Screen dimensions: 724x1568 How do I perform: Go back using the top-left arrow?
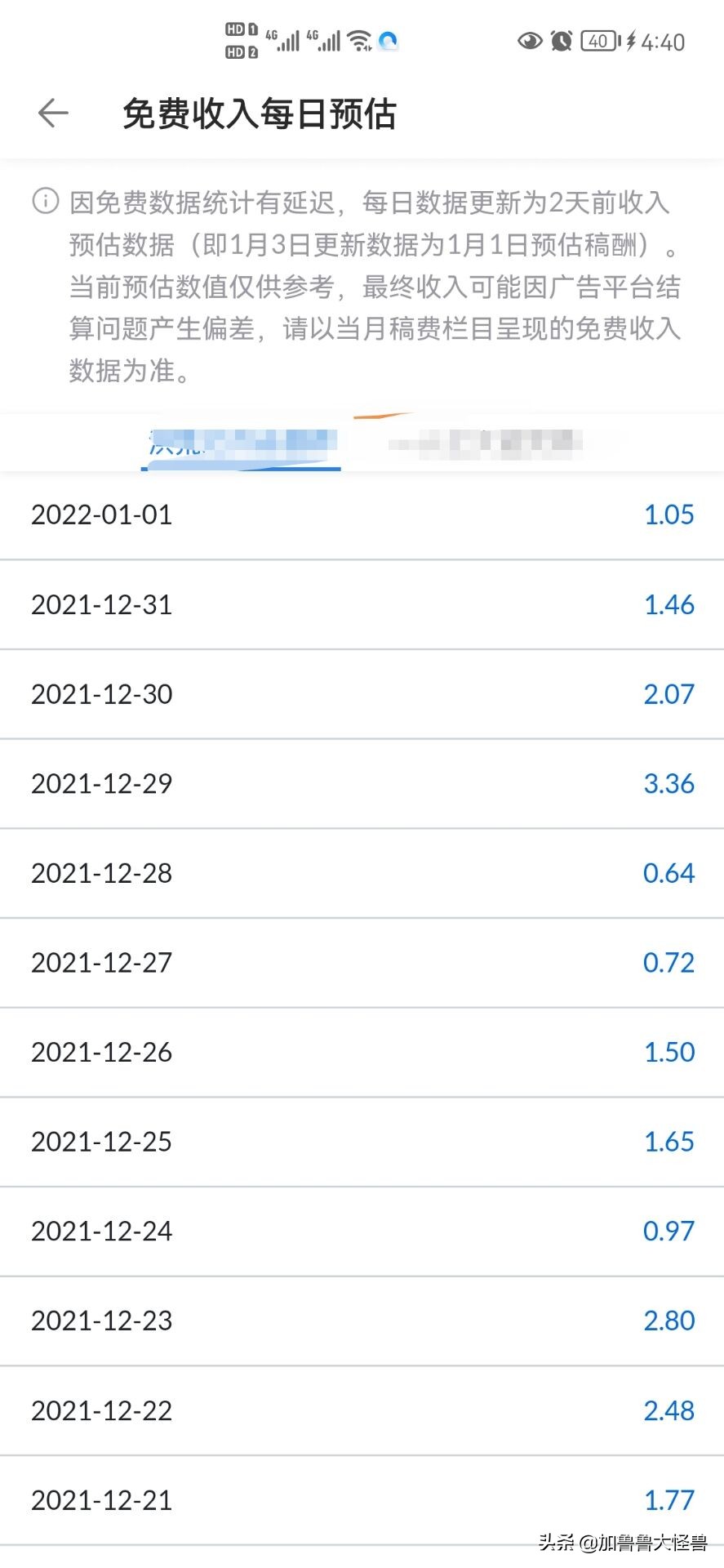(x=53, y=113)
